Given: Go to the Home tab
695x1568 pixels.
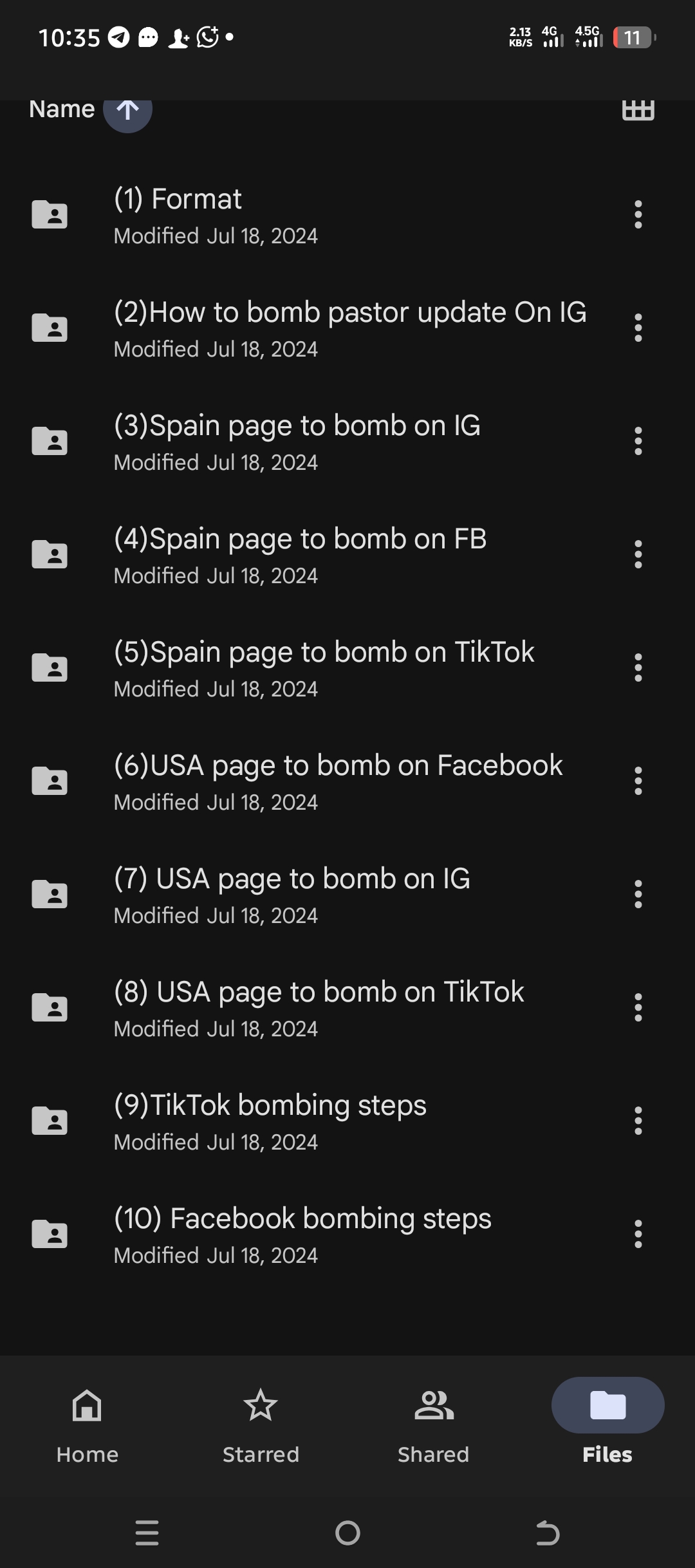Looking at the screenshot, I should pyautogui.click(x=88, y=1425).
